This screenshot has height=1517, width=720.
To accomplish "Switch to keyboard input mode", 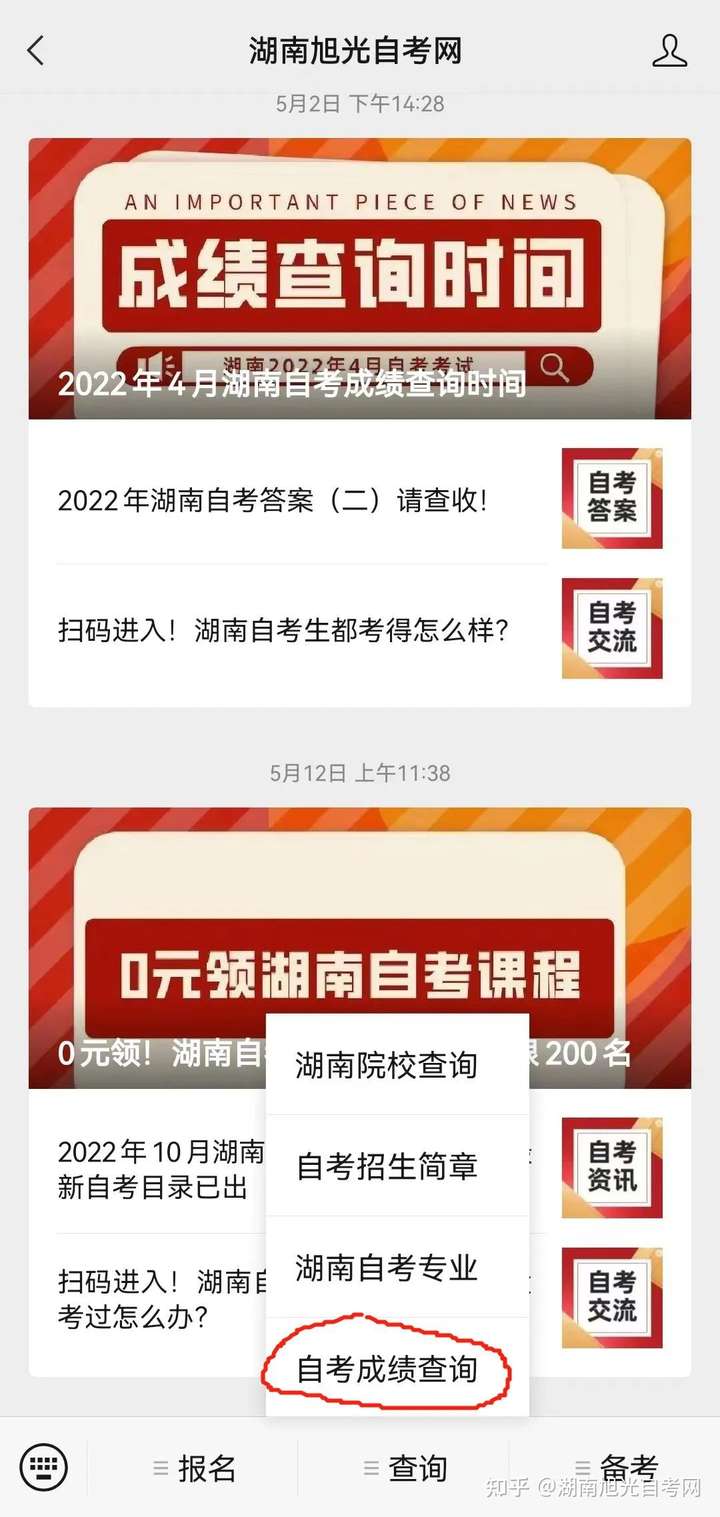I will [x=44, y=1467].
